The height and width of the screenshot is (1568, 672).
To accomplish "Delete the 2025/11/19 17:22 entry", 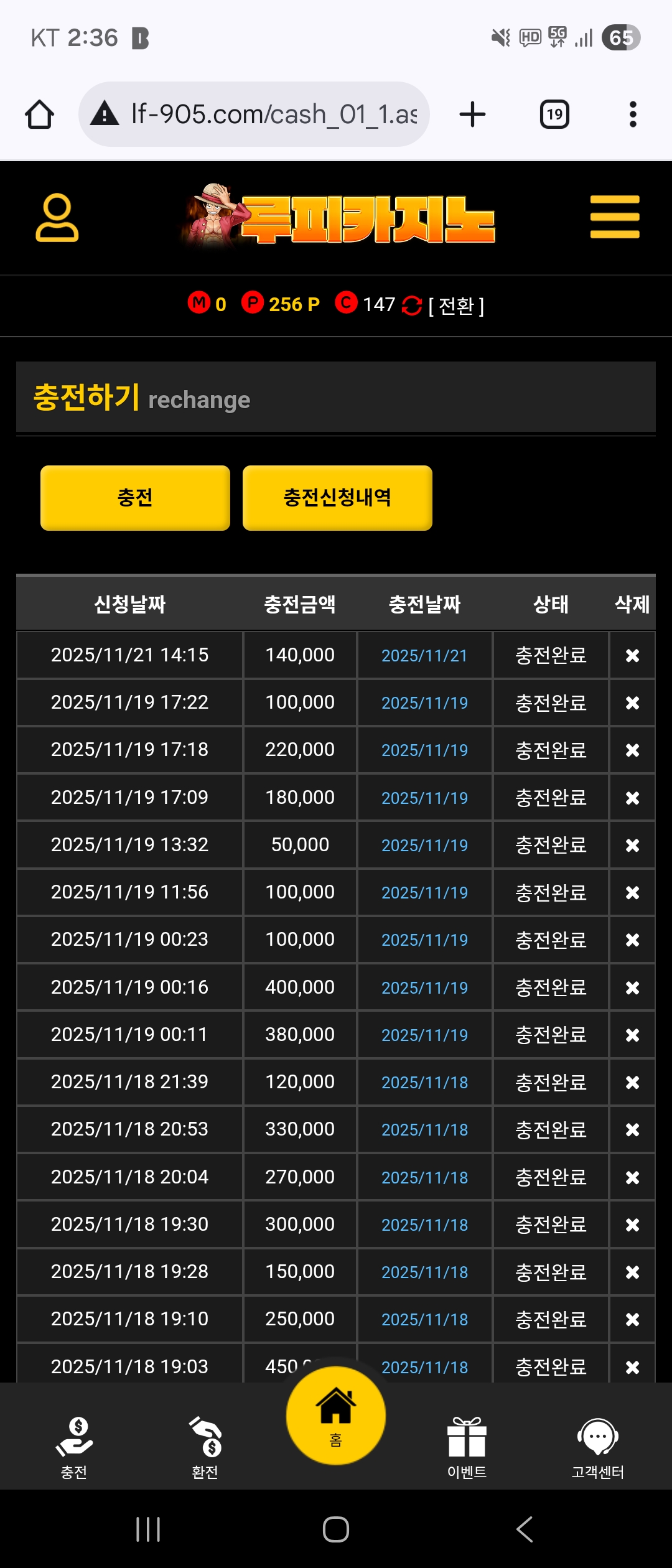I will (x=632, y=702).
